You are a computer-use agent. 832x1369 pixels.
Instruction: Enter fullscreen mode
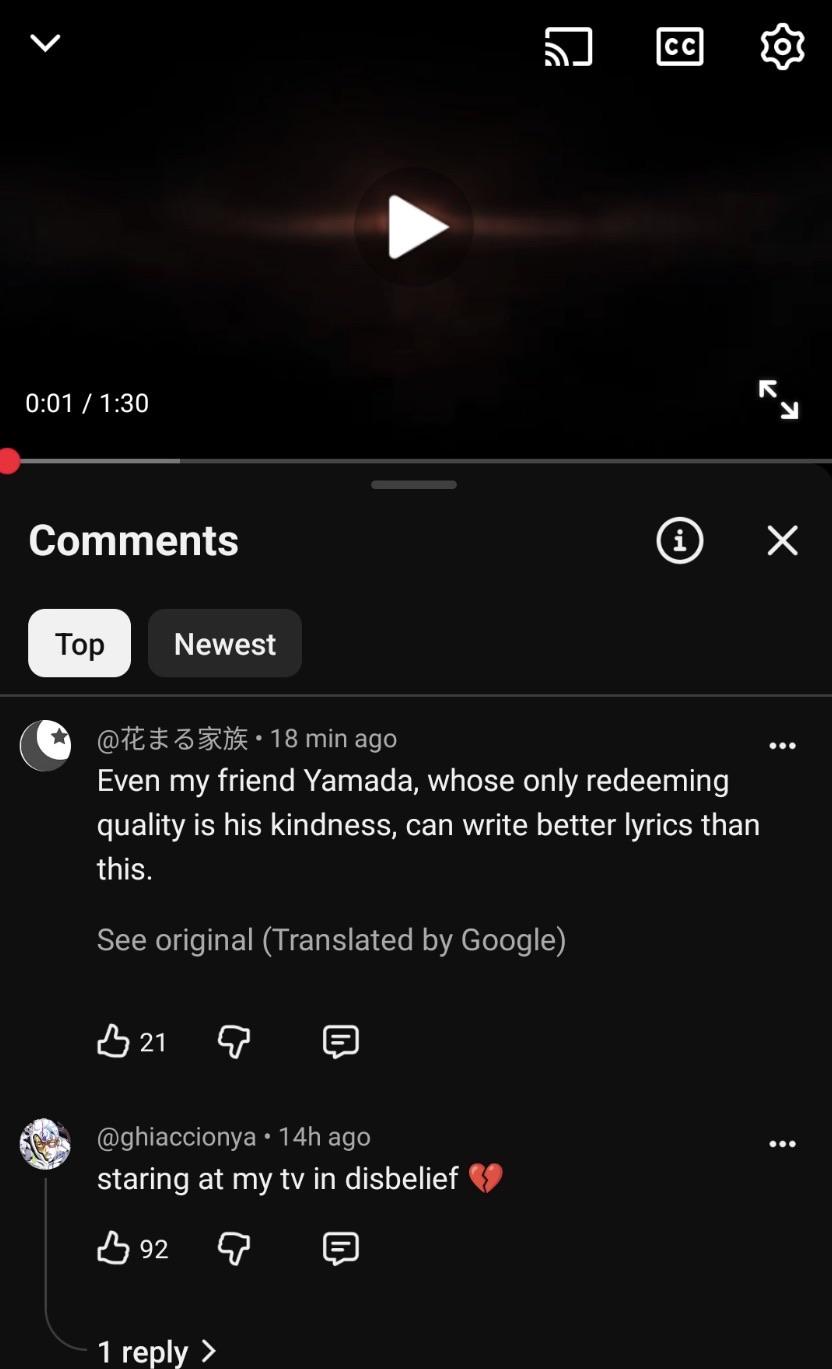(x=778, y=399)
